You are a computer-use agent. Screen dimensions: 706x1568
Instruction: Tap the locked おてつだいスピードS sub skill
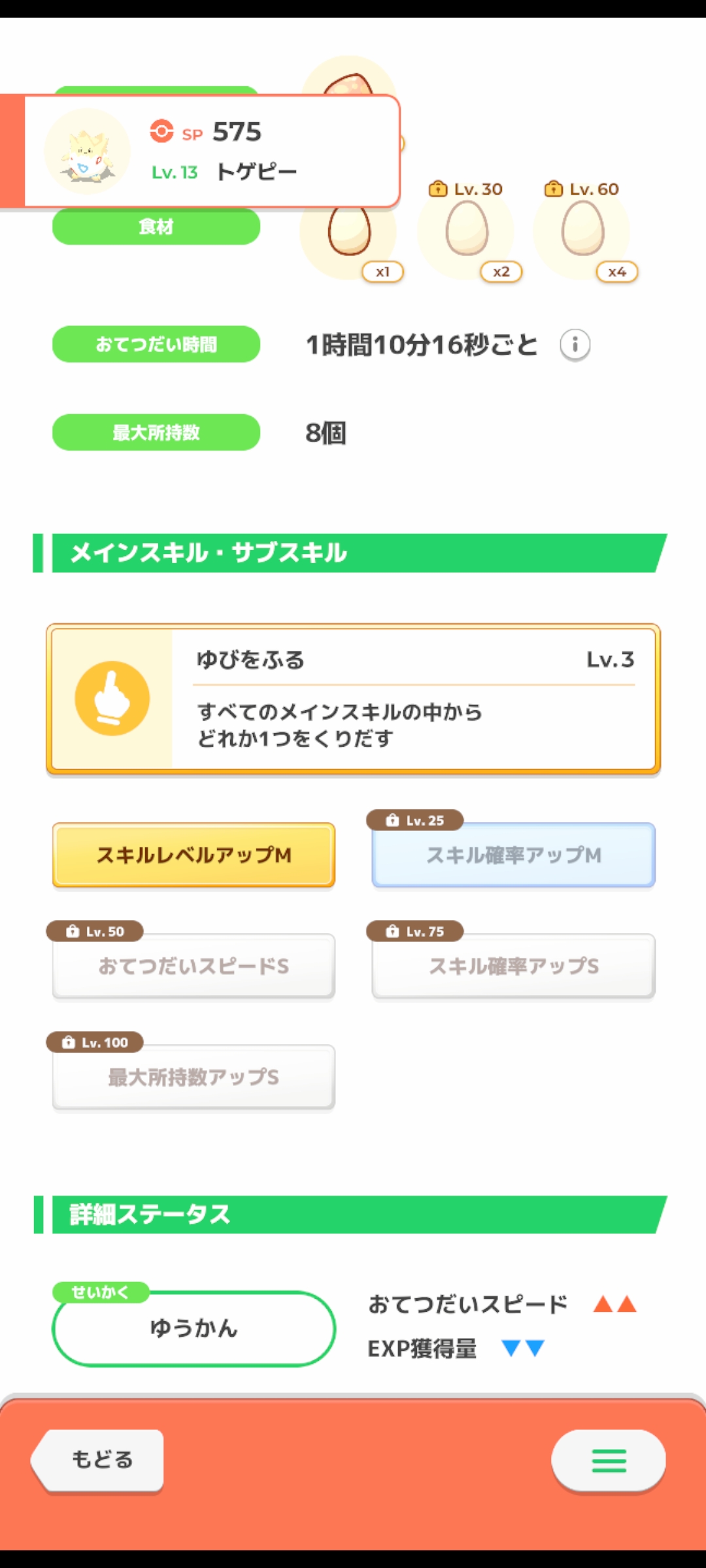click(193, 966)
